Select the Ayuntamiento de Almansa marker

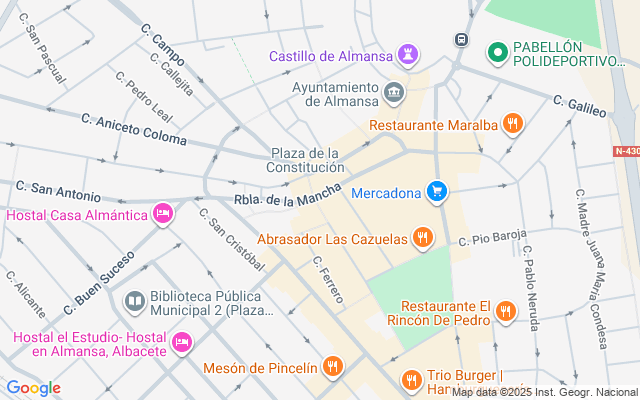pyautogui.click(x=394, y=93)
